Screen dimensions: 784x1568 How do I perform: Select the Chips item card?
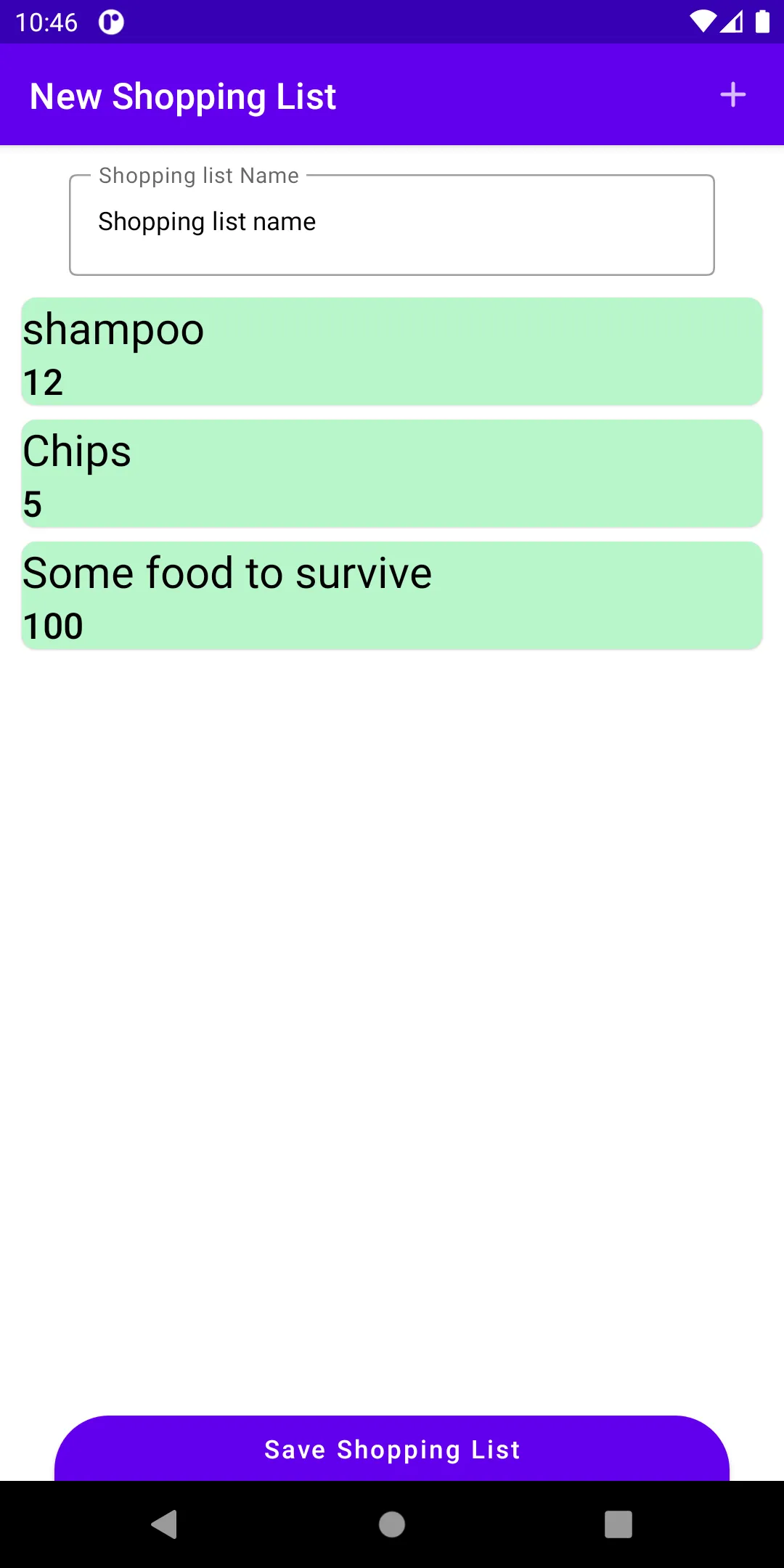coord(391,474)
